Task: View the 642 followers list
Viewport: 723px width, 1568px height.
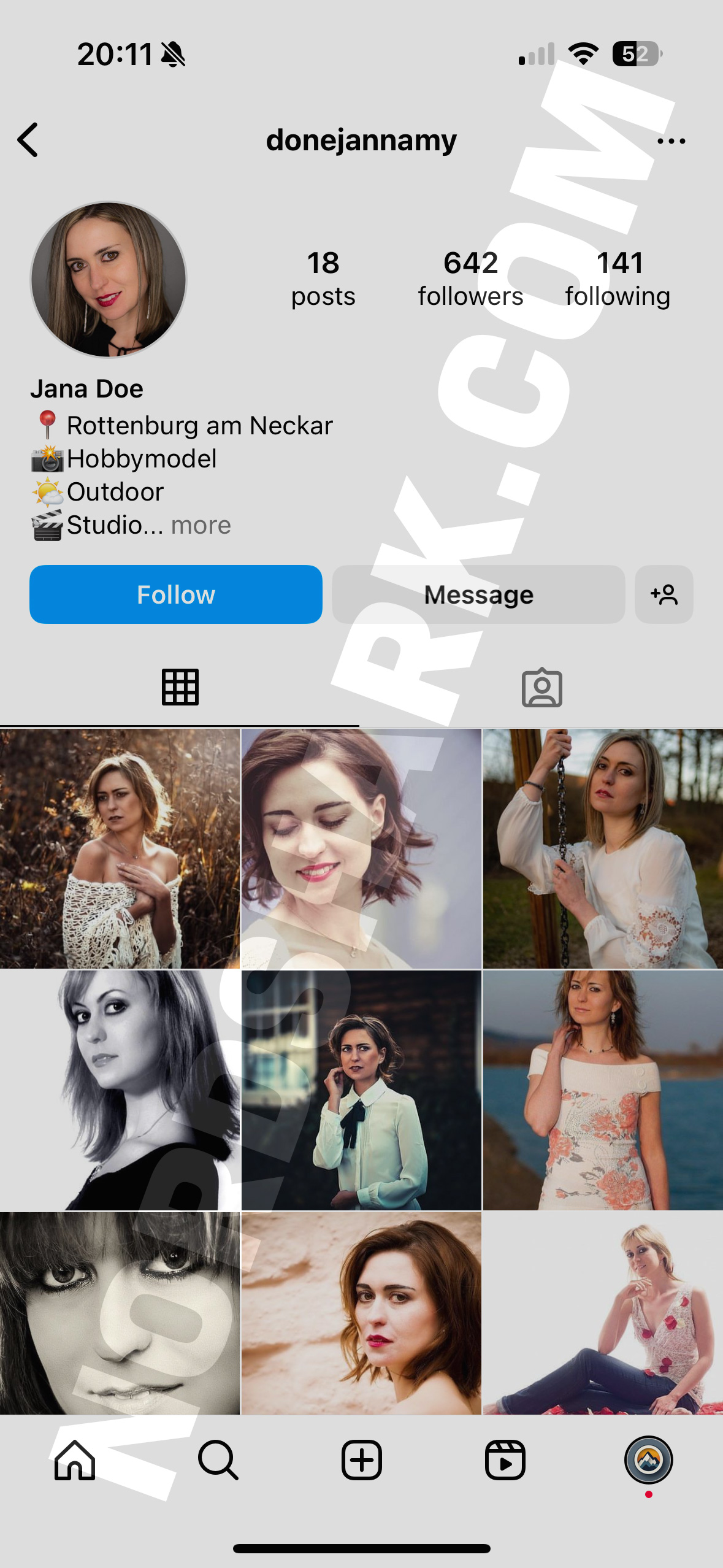Action: click(x=470, y=279)
